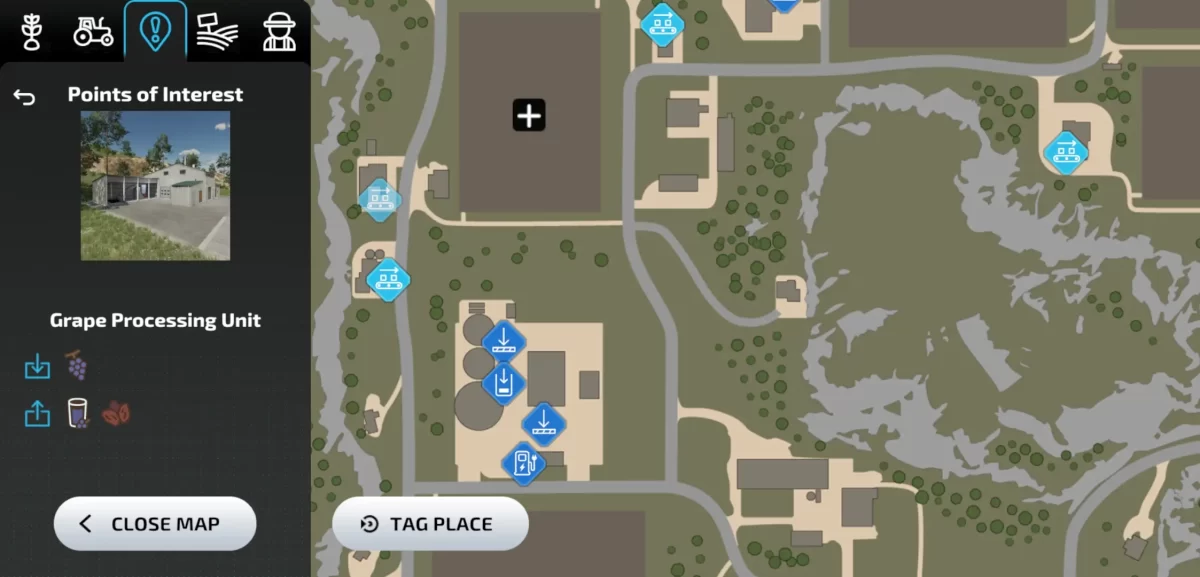Switch to the fields tab

click(x=217, y=31)
